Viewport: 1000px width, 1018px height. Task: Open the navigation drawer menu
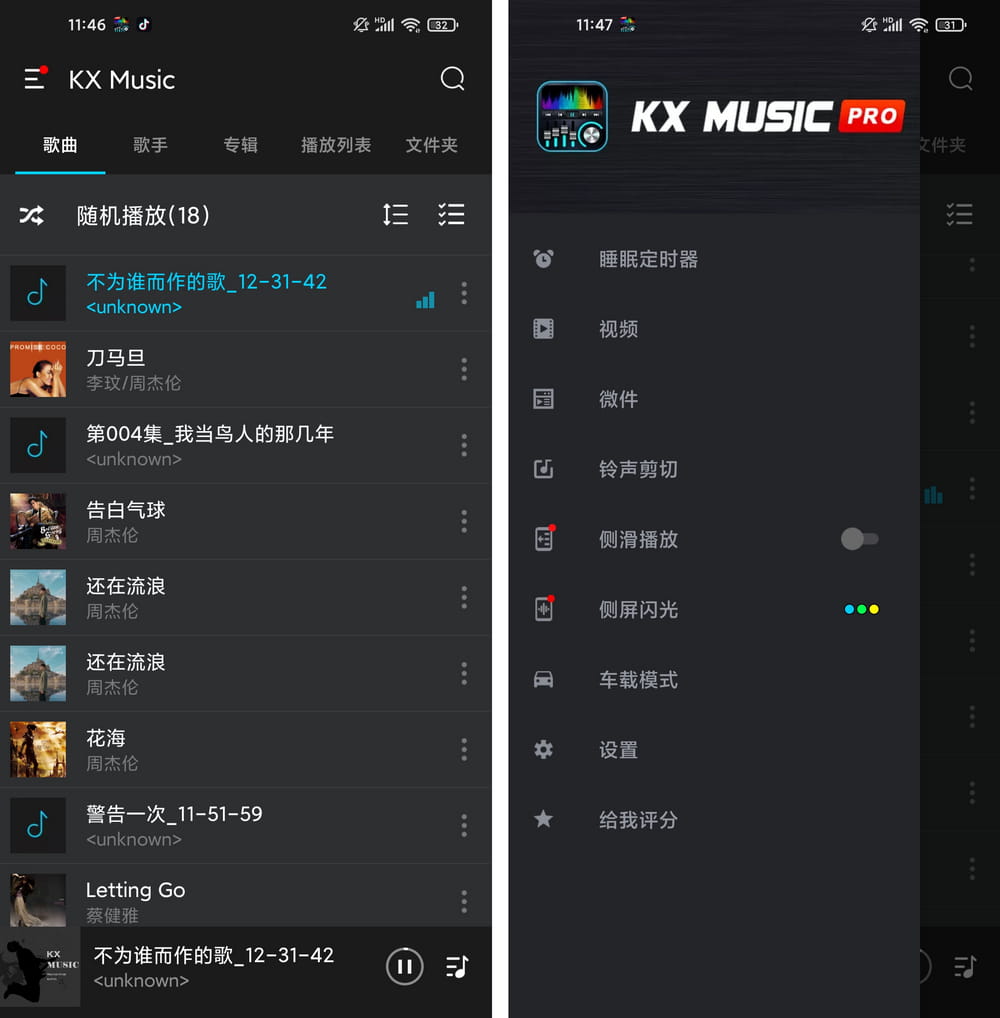tap(35, 79)
